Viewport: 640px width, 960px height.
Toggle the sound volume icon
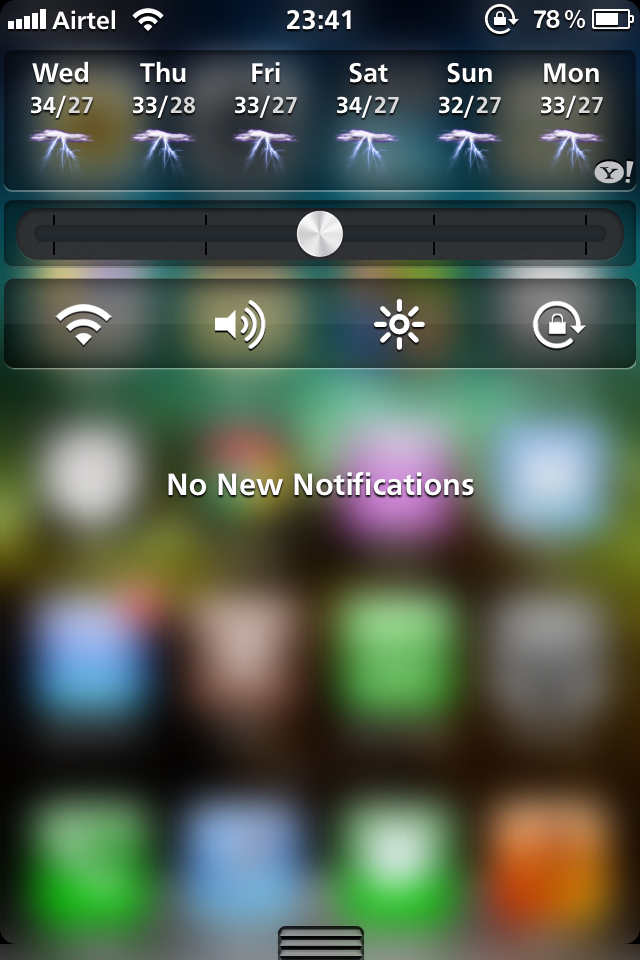tap(240, 325)
